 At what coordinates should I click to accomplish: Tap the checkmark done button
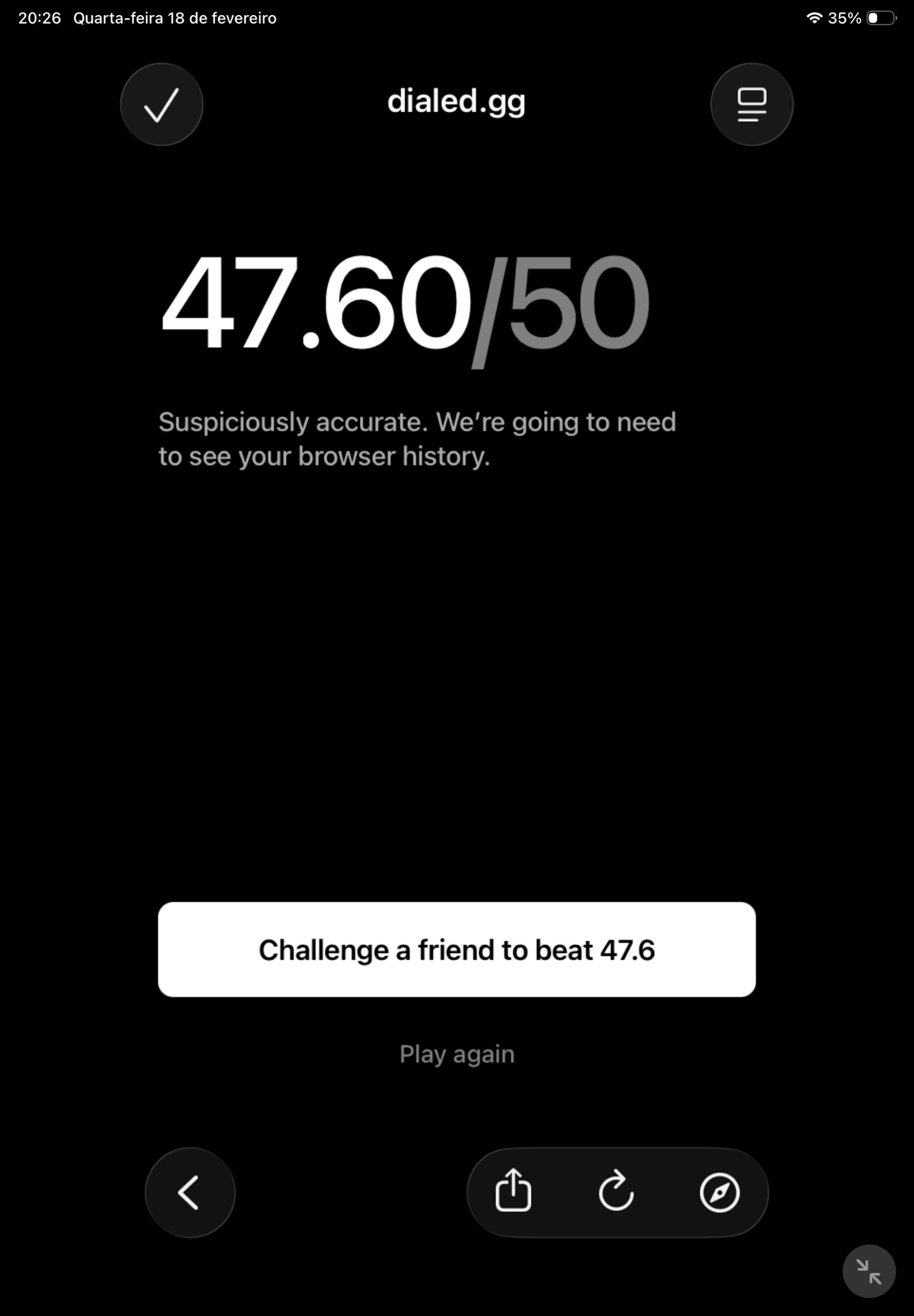pyautogui.click(x=161, y=105)
